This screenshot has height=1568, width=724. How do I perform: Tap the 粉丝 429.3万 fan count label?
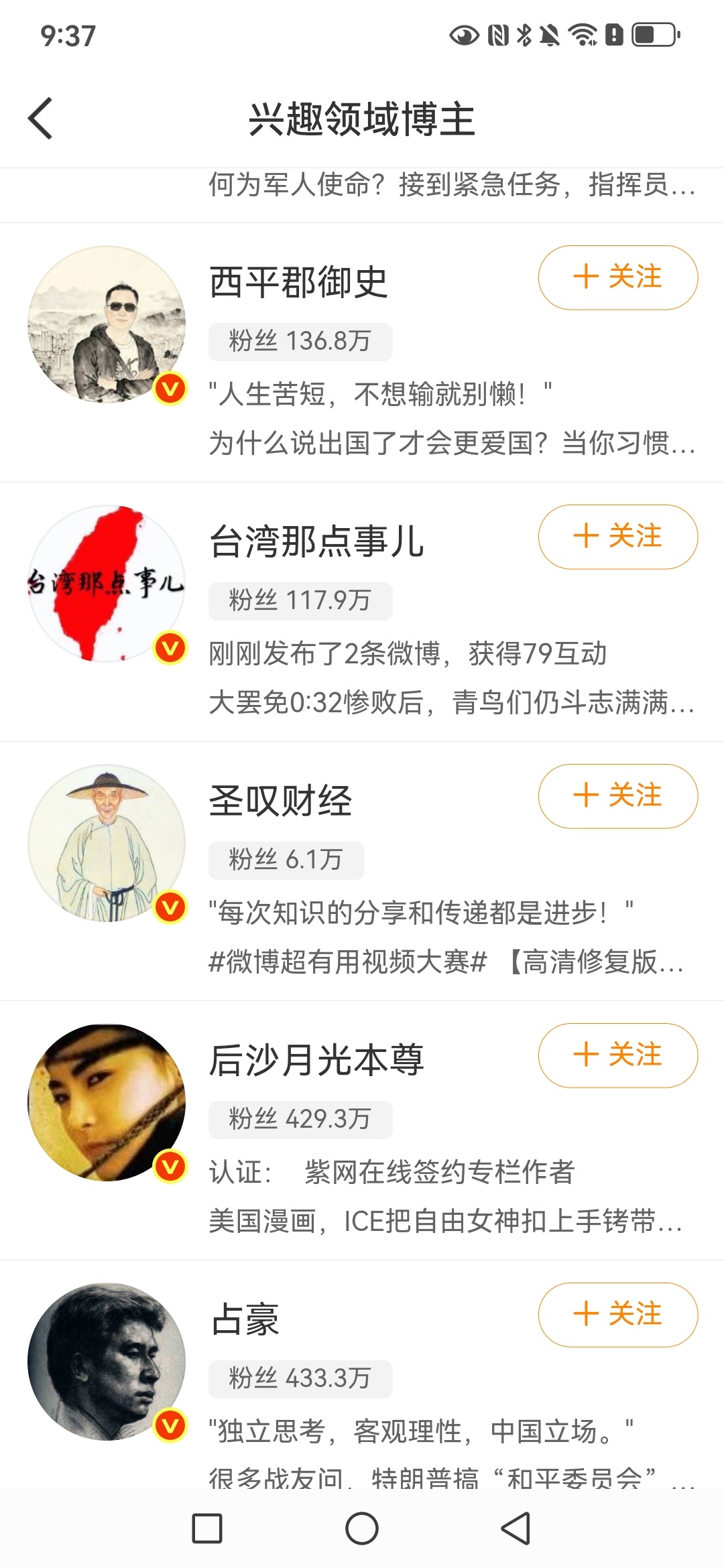(300, 1116)
